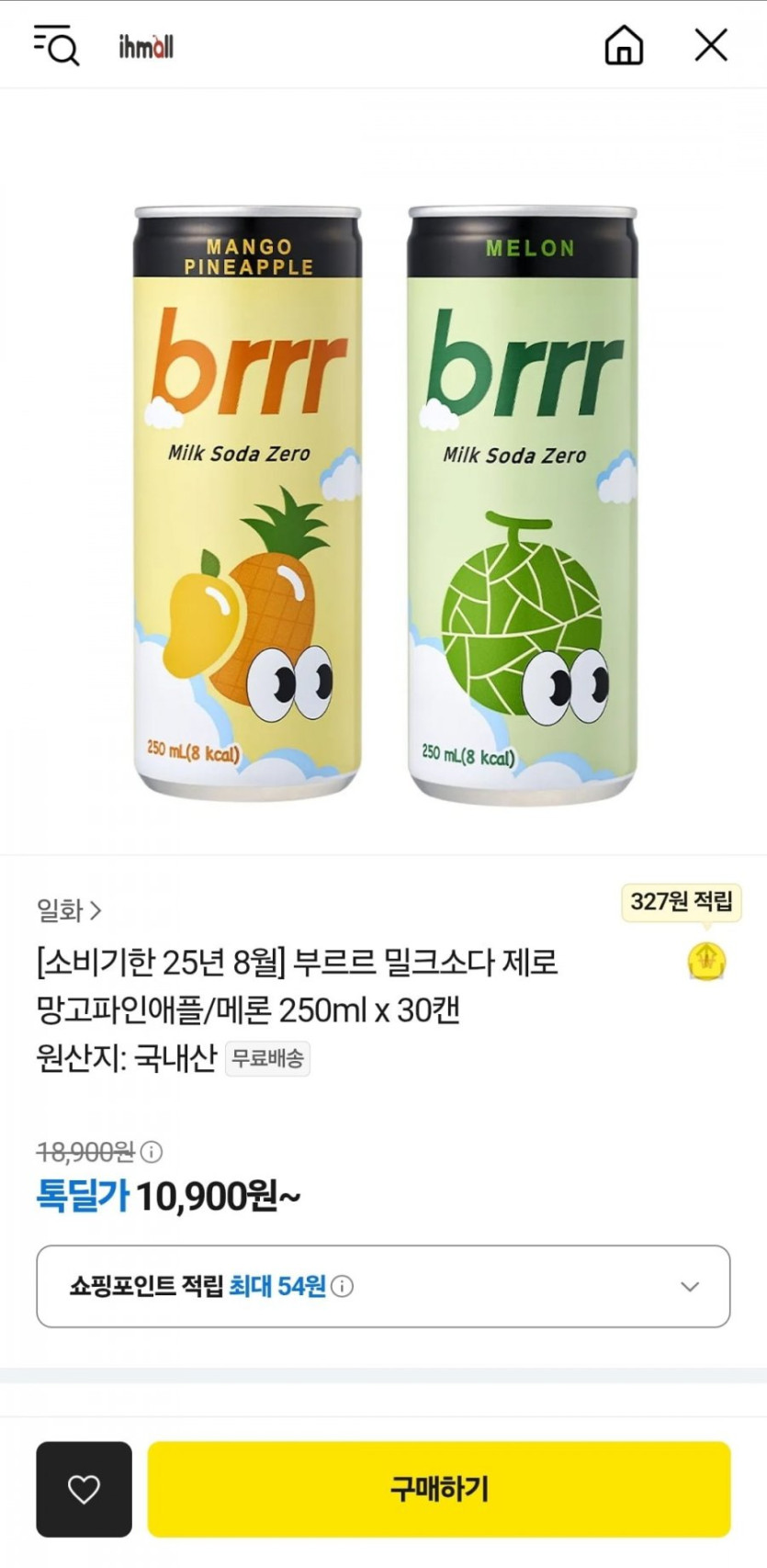
Task: Tap the 327원 적립 reward badge
Action: (x=681, y=901)
